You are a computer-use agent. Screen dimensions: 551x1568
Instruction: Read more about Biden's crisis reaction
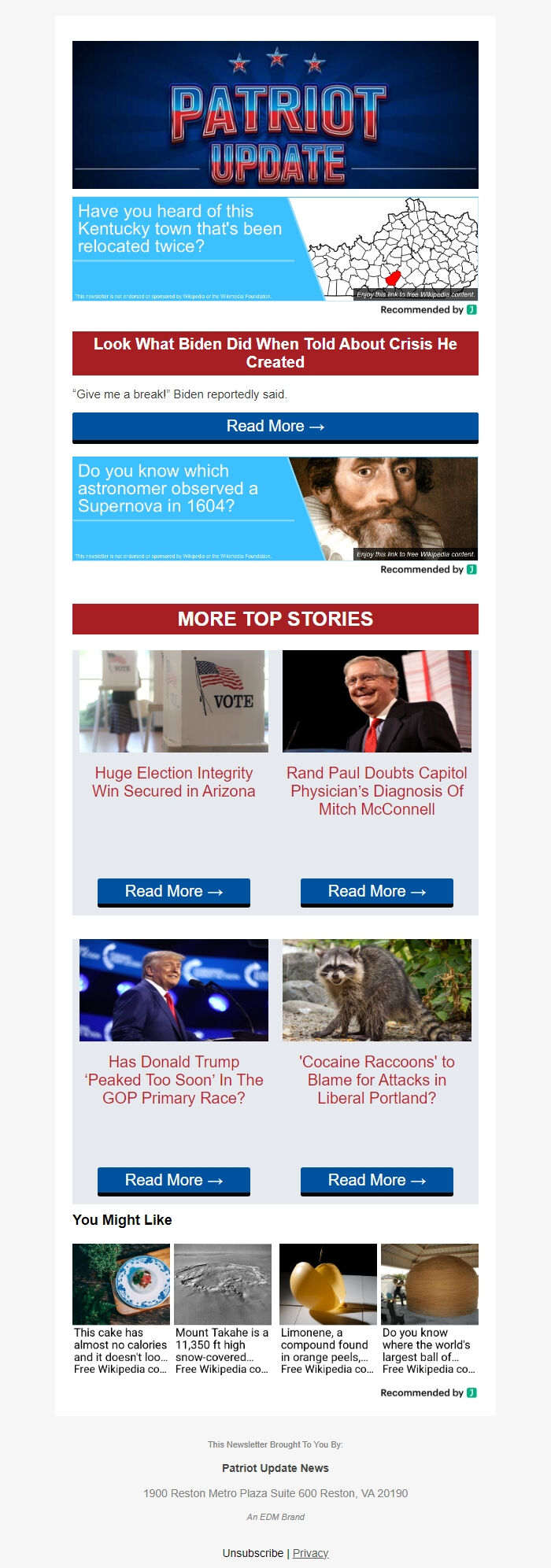click(x=275, y=427)
